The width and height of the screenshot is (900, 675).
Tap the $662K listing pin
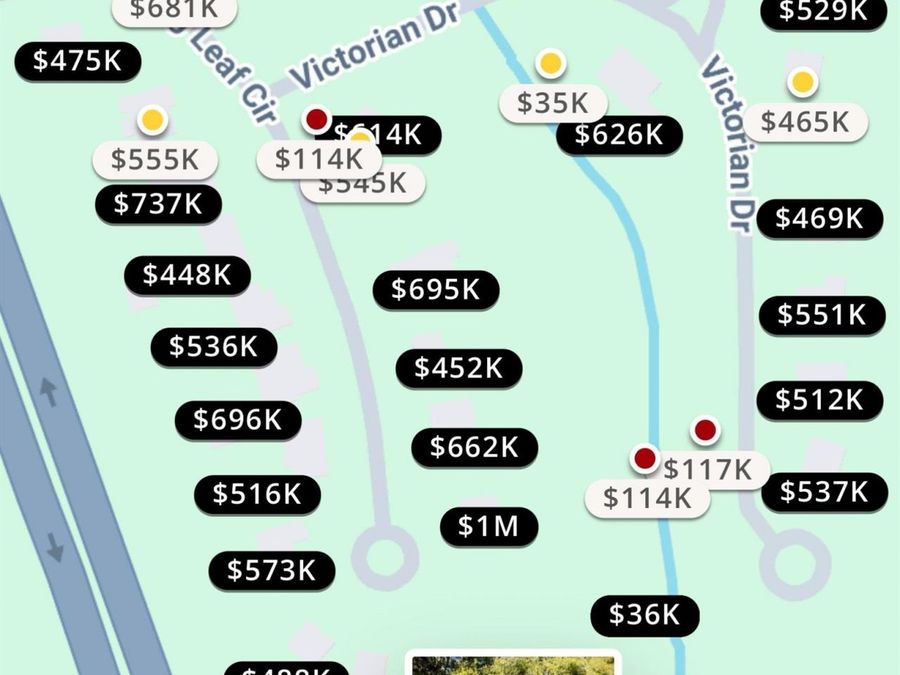point(474,447)
